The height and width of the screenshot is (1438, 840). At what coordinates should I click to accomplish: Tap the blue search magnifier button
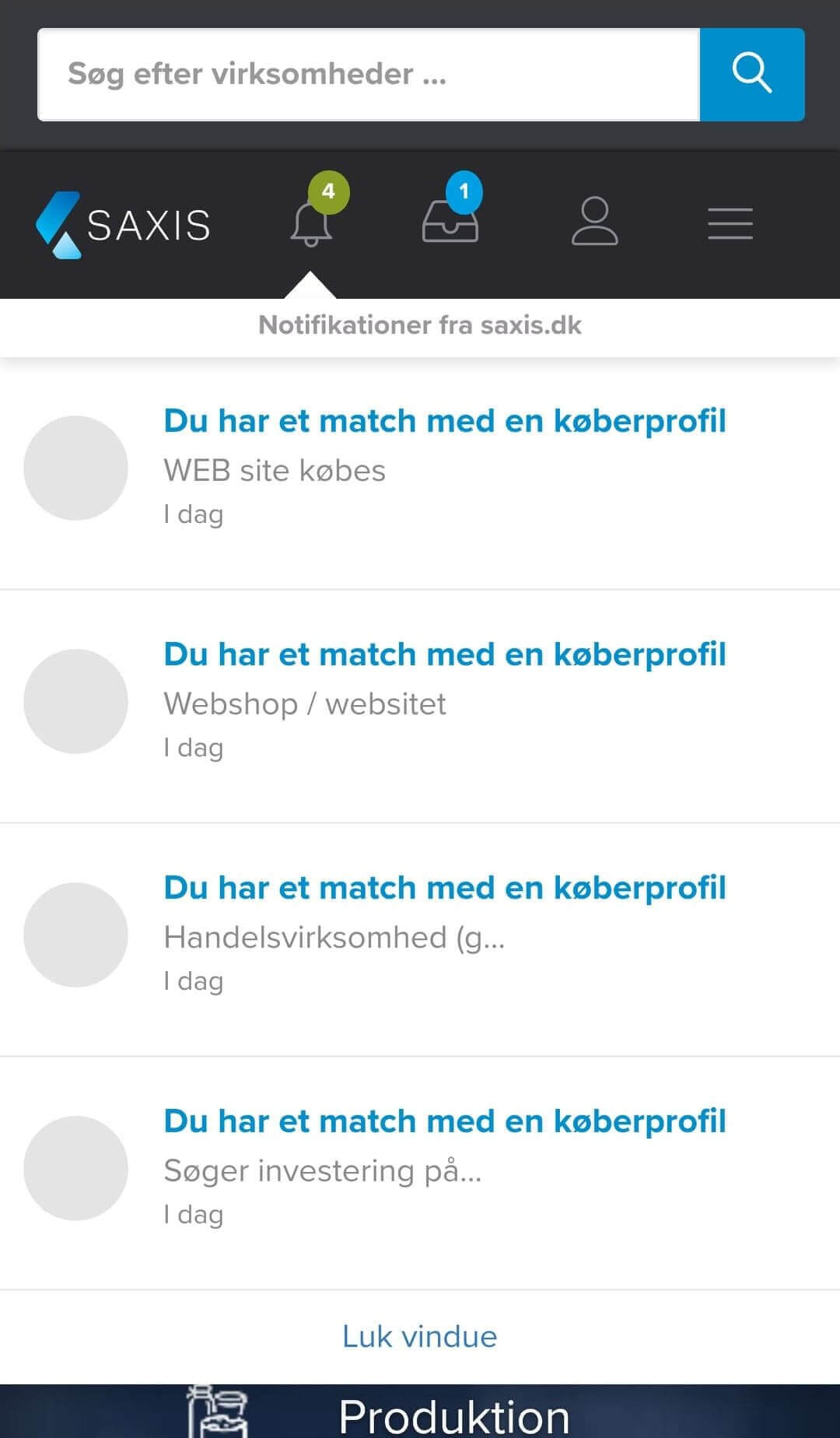click(752, 75)
